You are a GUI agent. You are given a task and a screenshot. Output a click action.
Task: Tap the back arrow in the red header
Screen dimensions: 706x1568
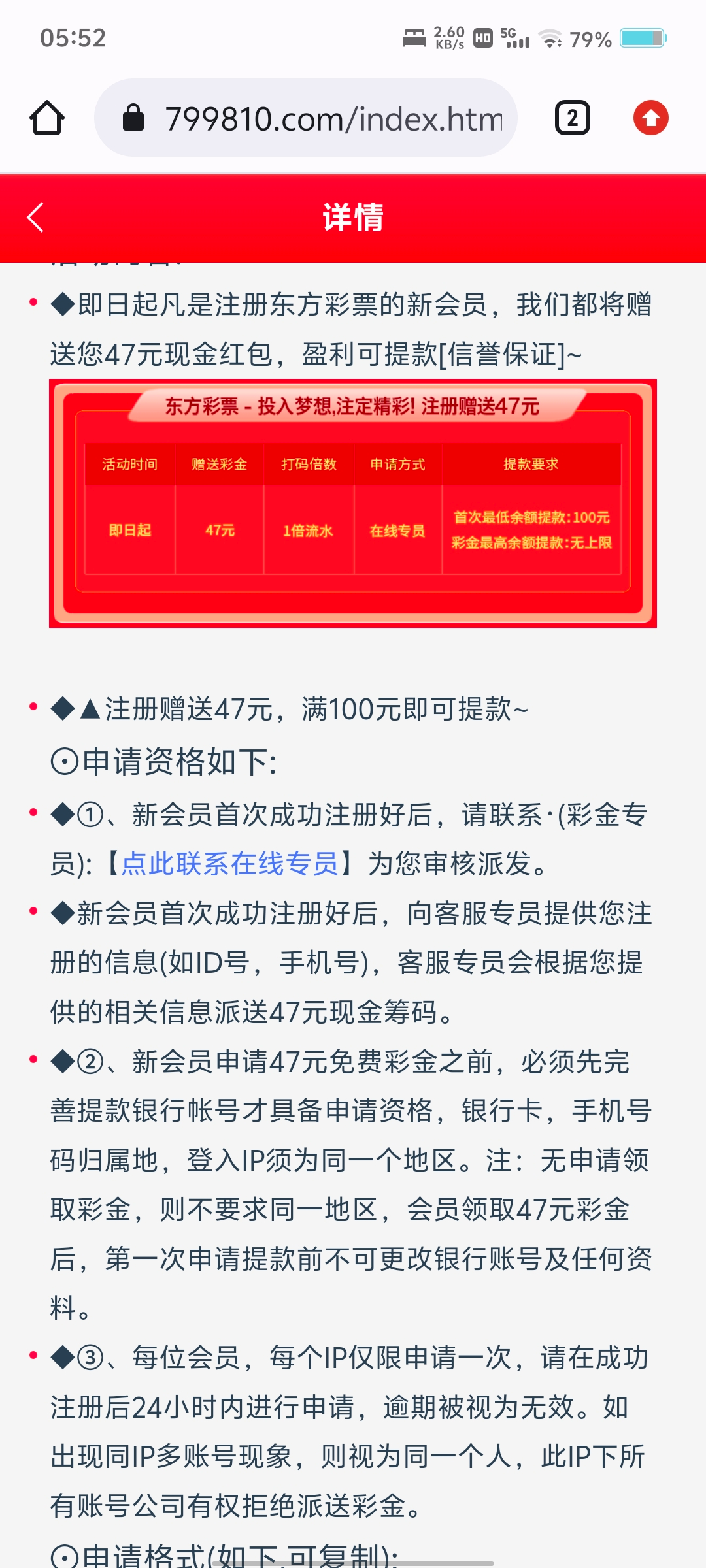click(x=35, y=219)
